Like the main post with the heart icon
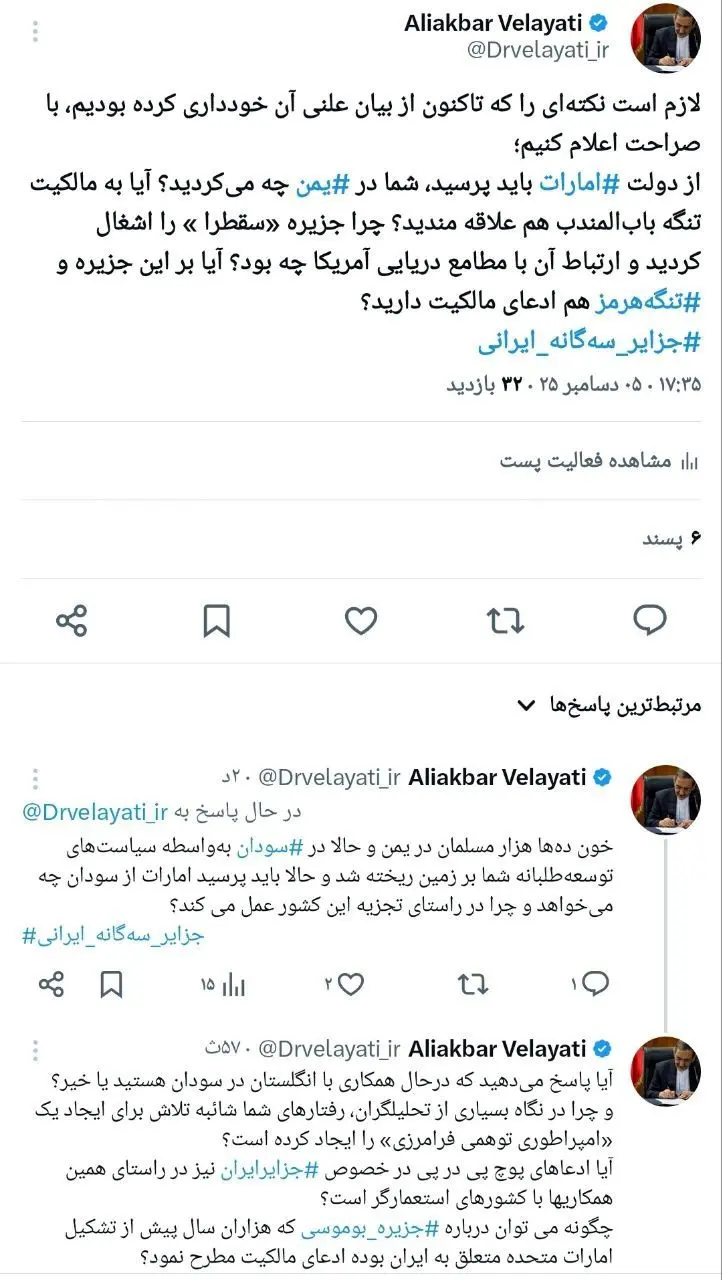 click(361, 620)
